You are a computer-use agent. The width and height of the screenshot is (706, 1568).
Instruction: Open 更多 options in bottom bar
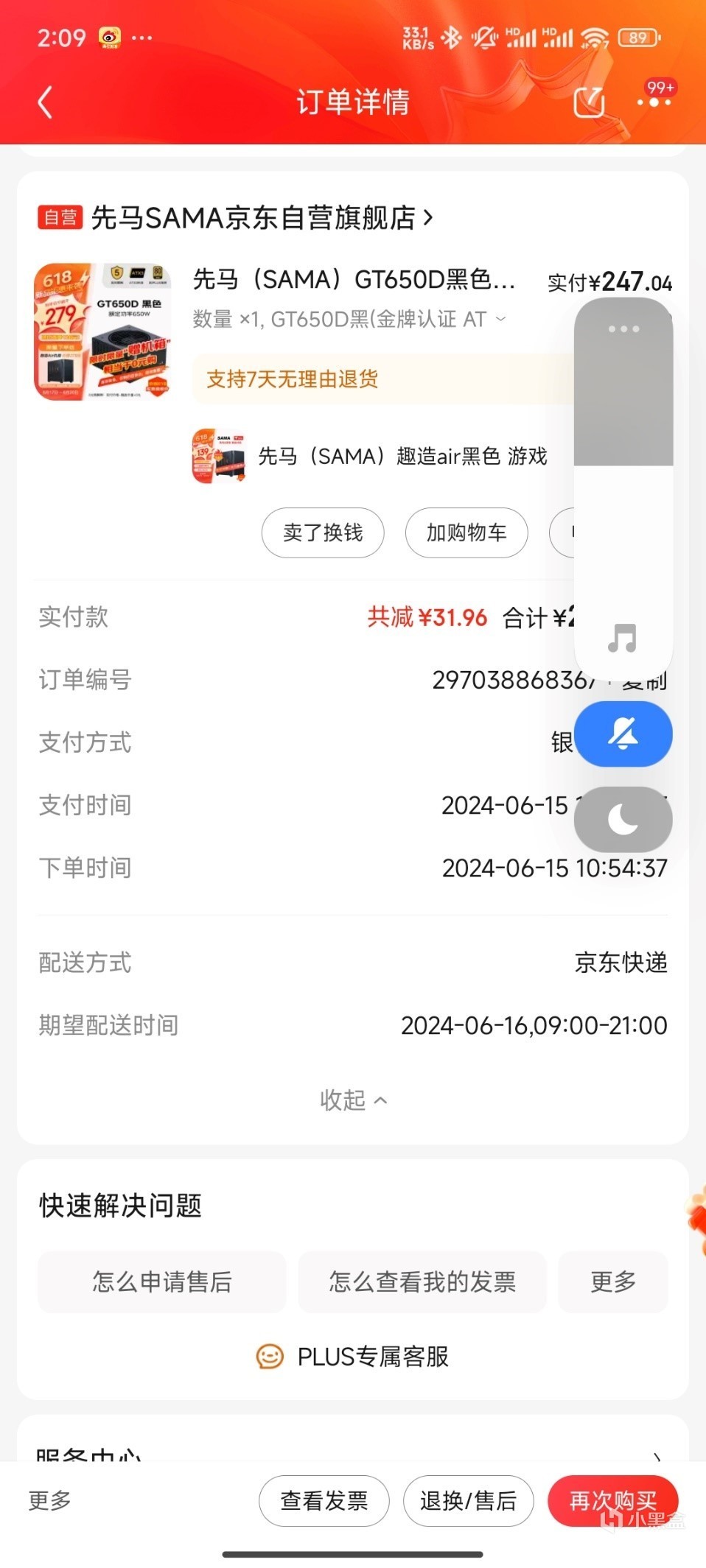(x=50, y=1500)
